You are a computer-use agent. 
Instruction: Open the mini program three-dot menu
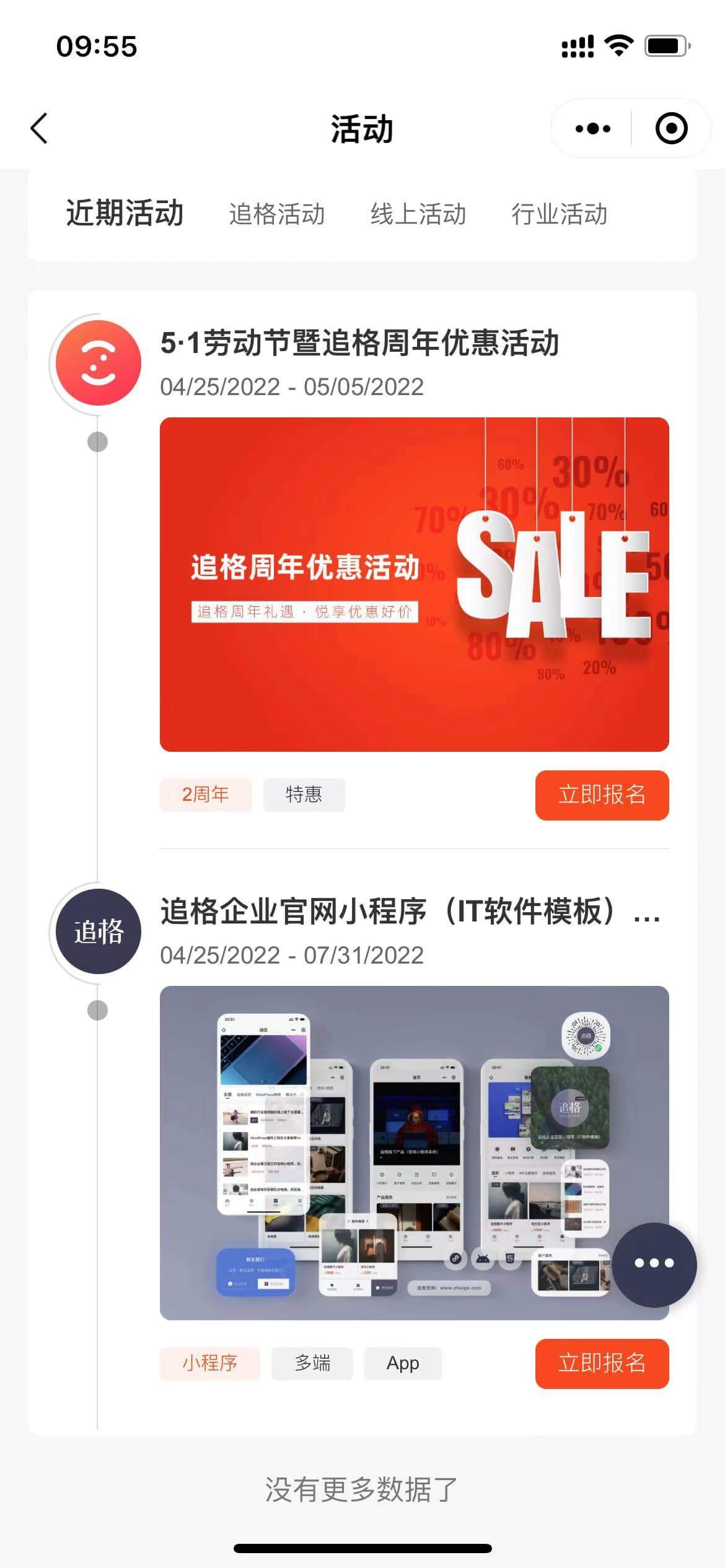592,129
